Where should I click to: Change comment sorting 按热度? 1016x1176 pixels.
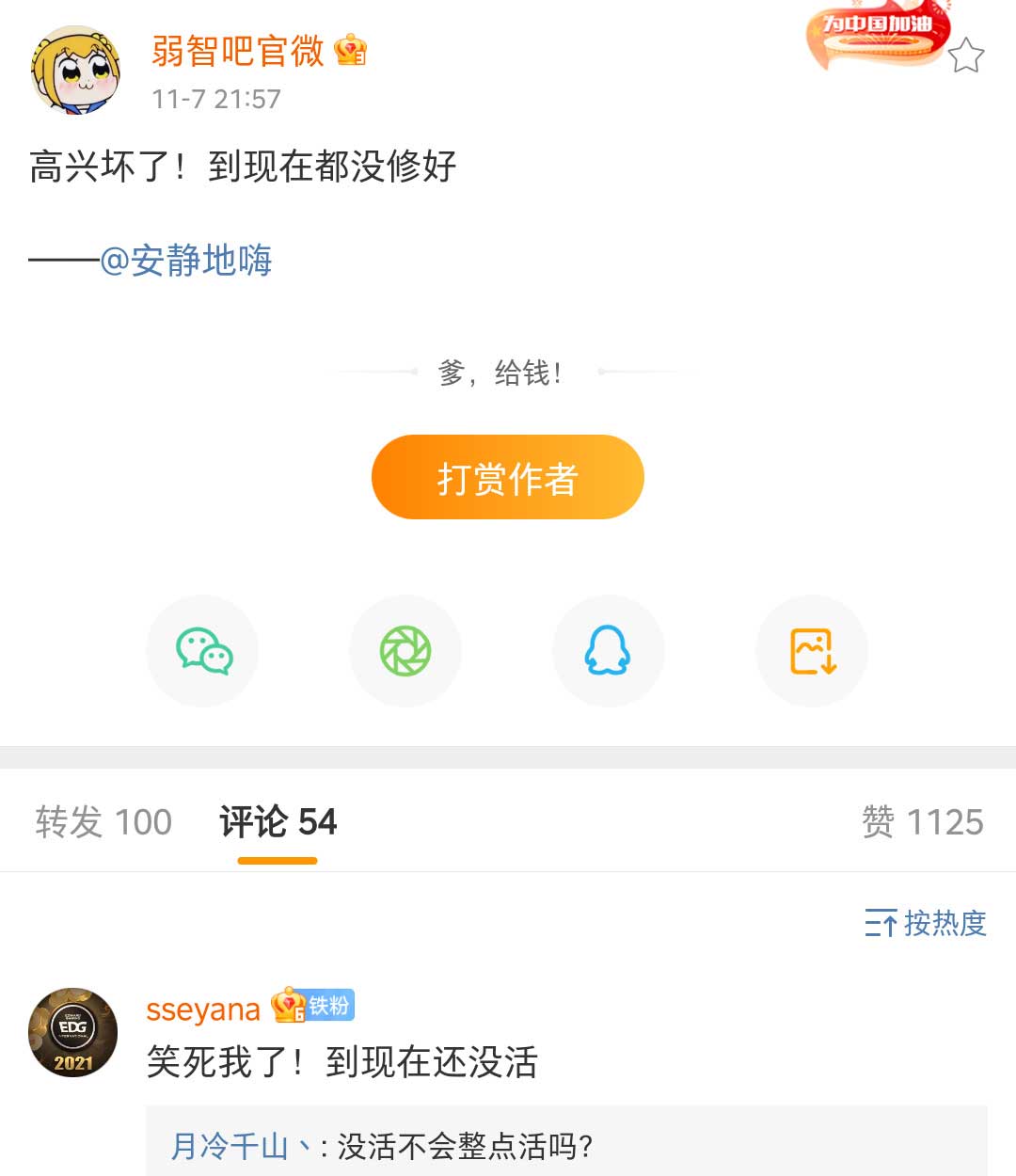[926, 923]
